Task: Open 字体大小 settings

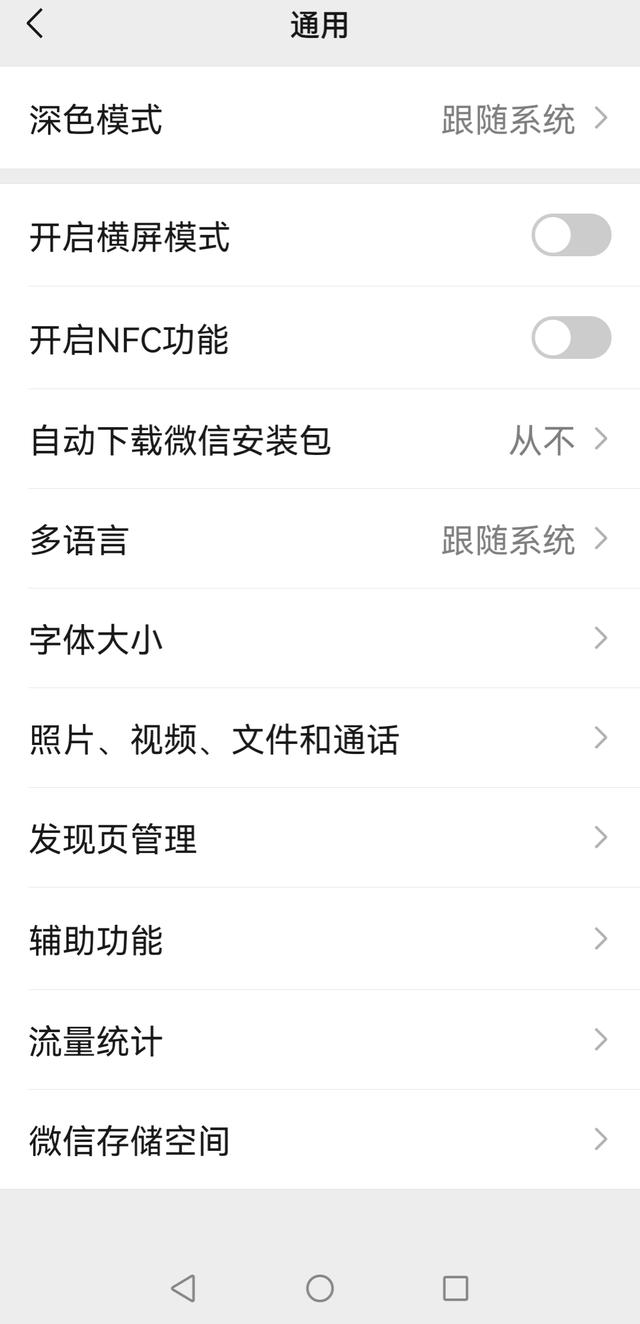Action: (x=320, y=638)
